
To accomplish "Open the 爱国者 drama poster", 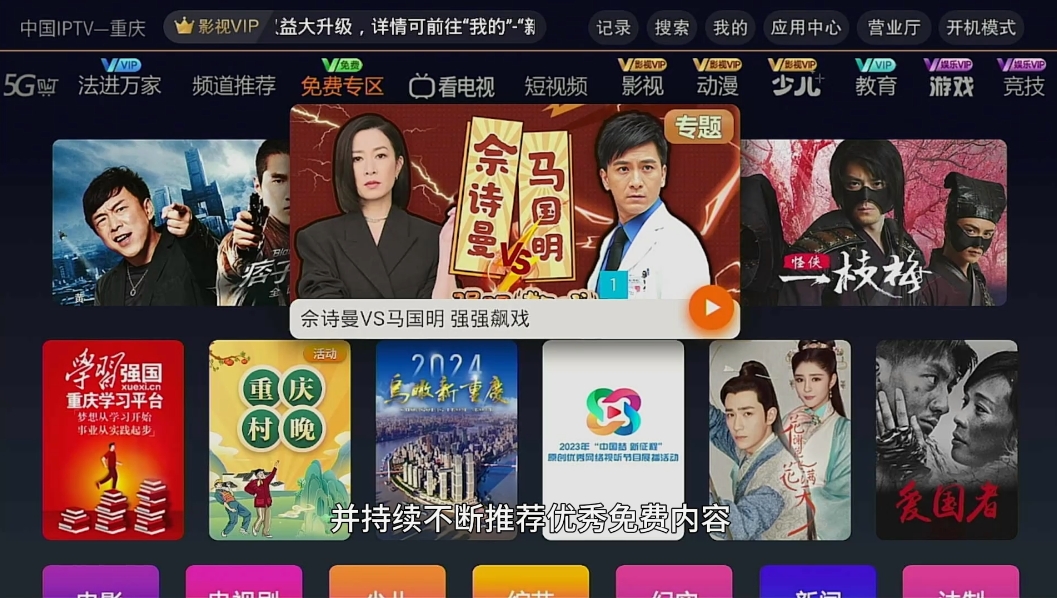I will [946, 440].
